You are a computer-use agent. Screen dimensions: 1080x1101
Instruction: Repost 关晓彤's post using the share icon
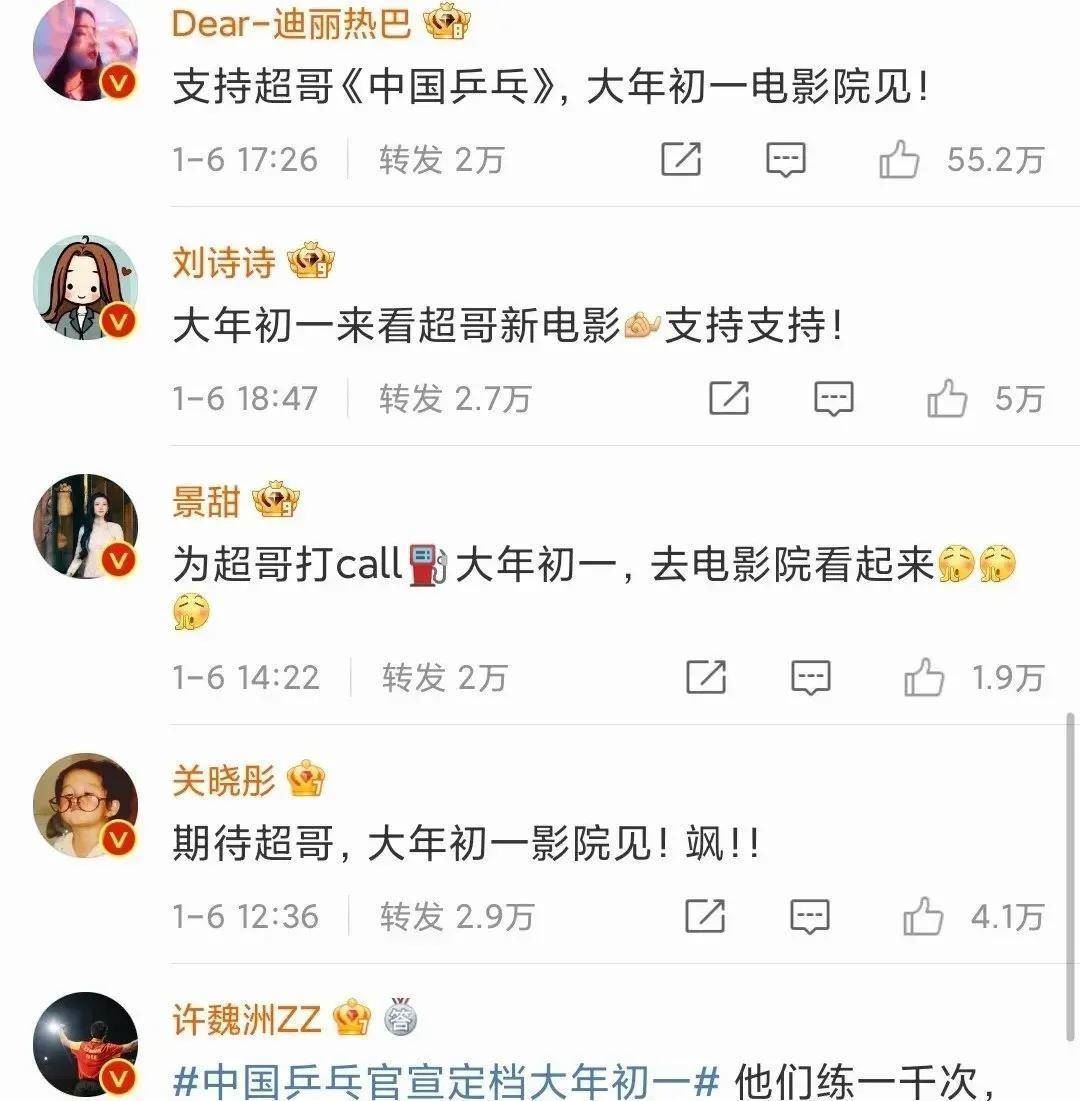705,916
